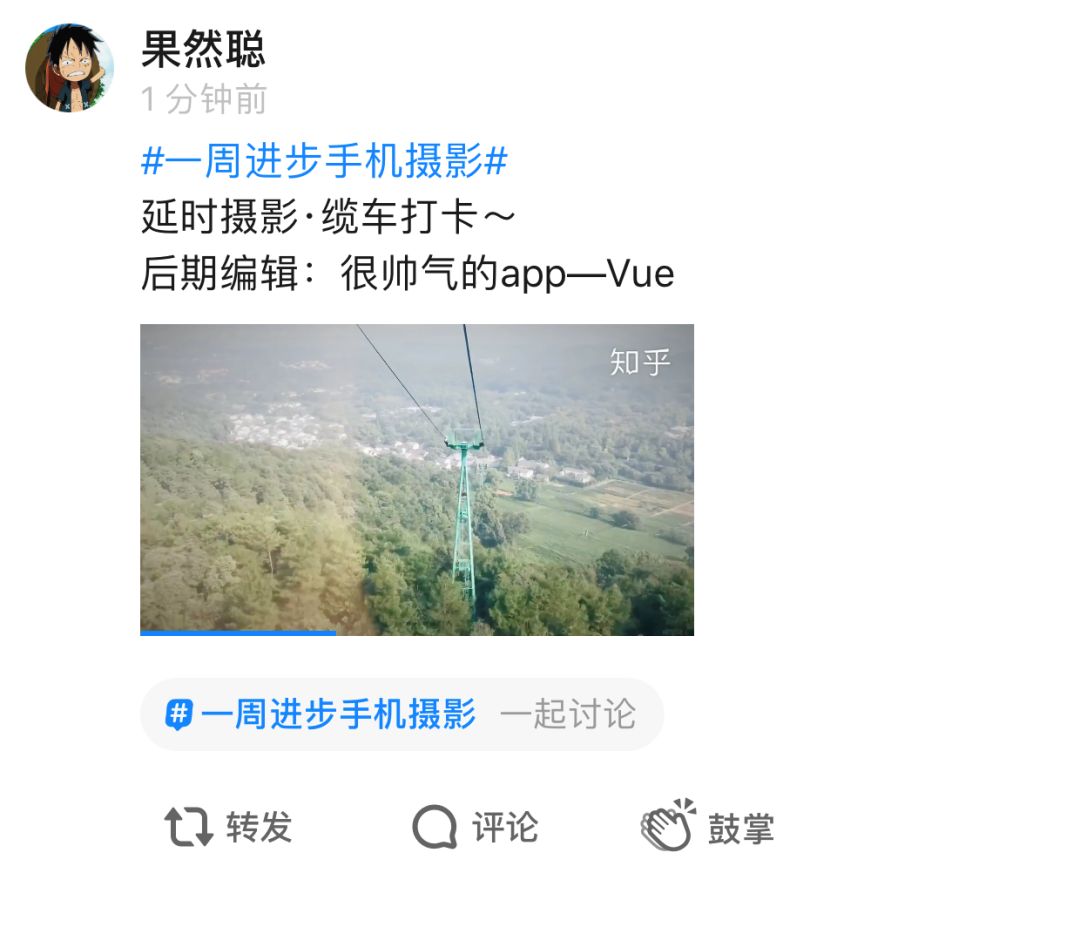Open the hashtag #一周进步手机摄影# link
Image resolution: width=1080 pixels, height=927 pixels.
tap(325, 160)
